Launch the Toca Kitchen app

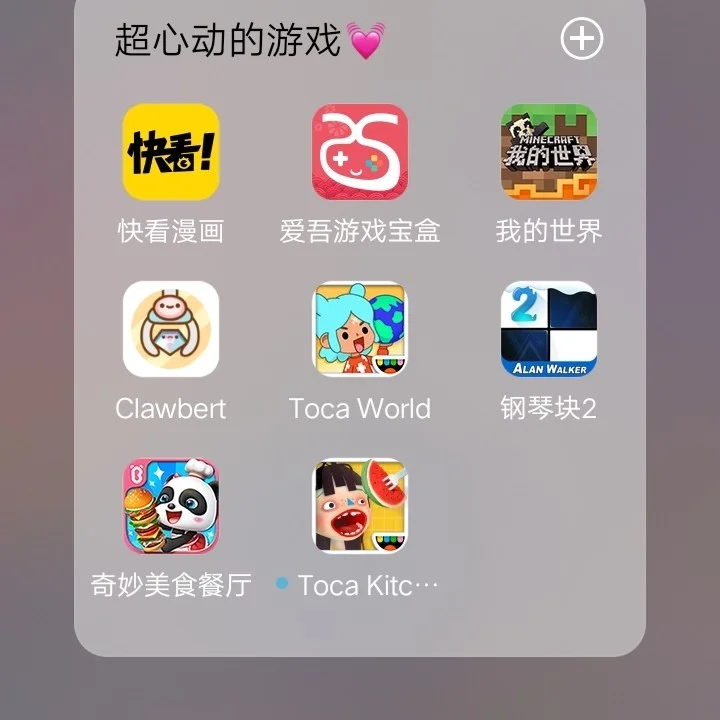(360, 506)
